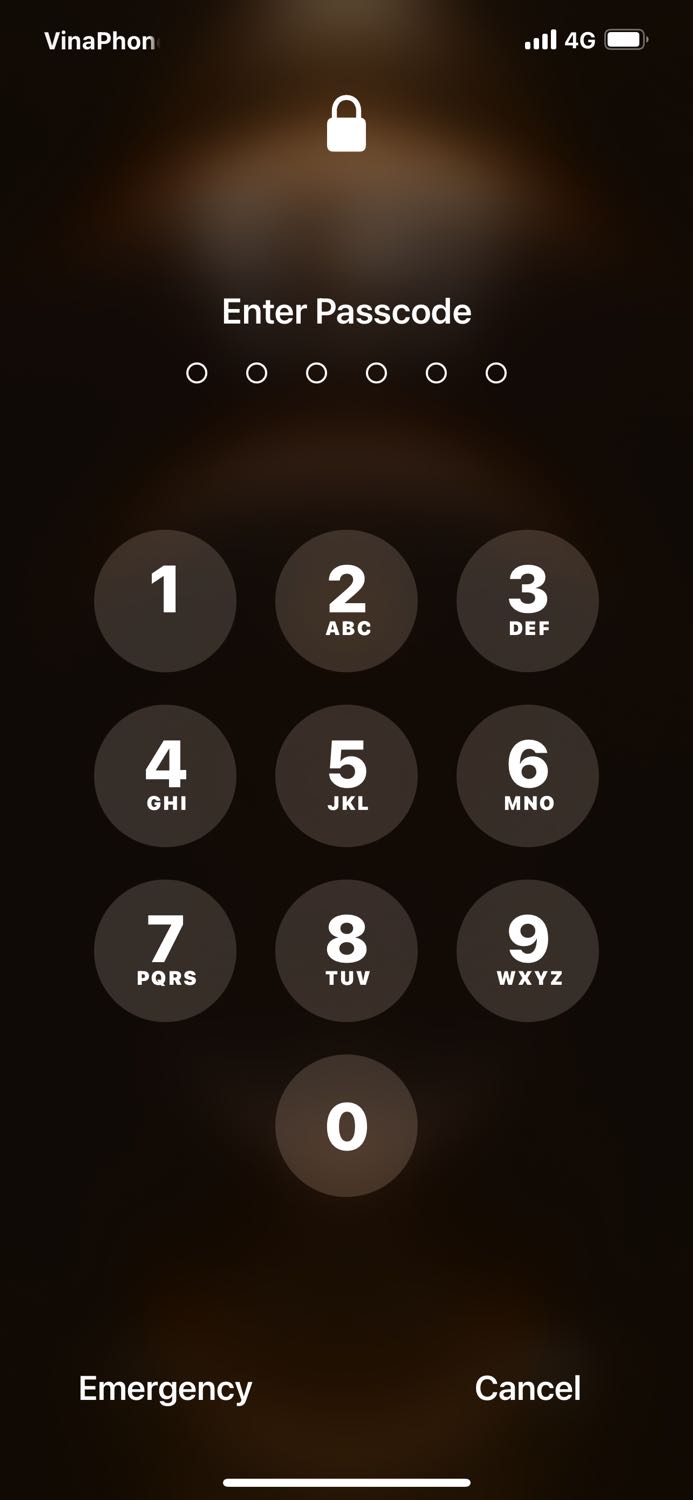
Task: Enter digit 5 on the passcode keypad
Action: [x=346, y=776]
